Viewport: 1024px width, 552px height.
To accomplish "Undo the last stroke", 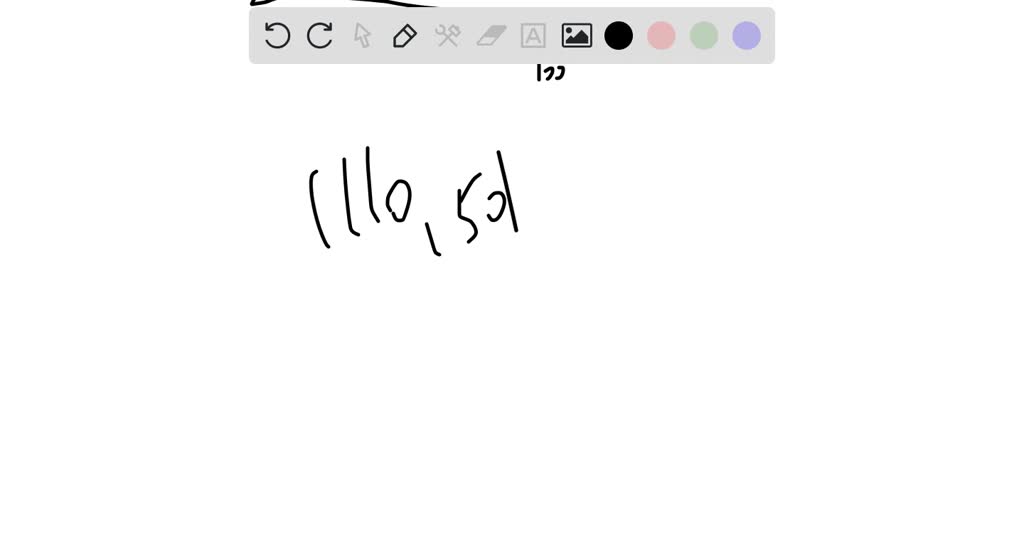I will 277,36.
